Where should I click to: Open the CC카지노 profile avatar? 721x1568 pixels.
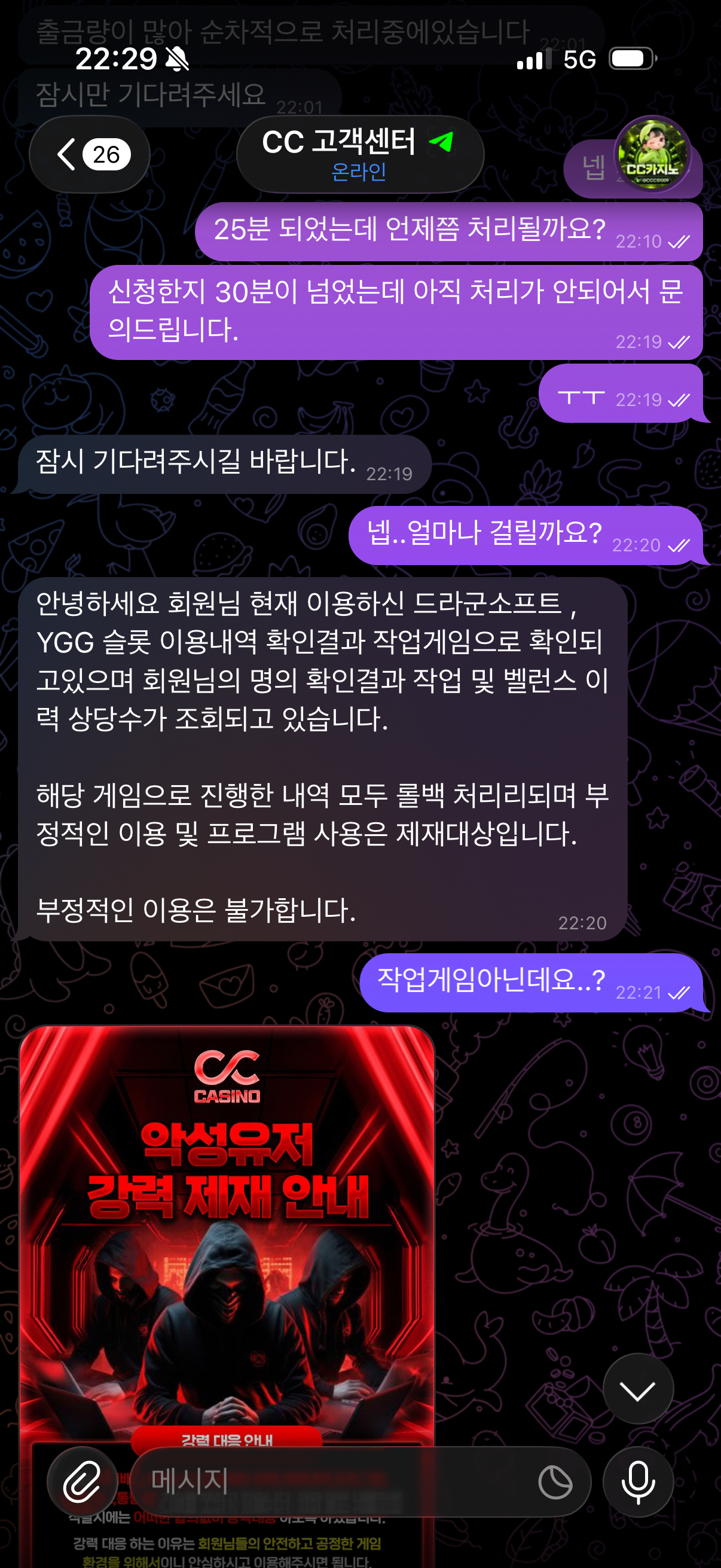(652, 154)
